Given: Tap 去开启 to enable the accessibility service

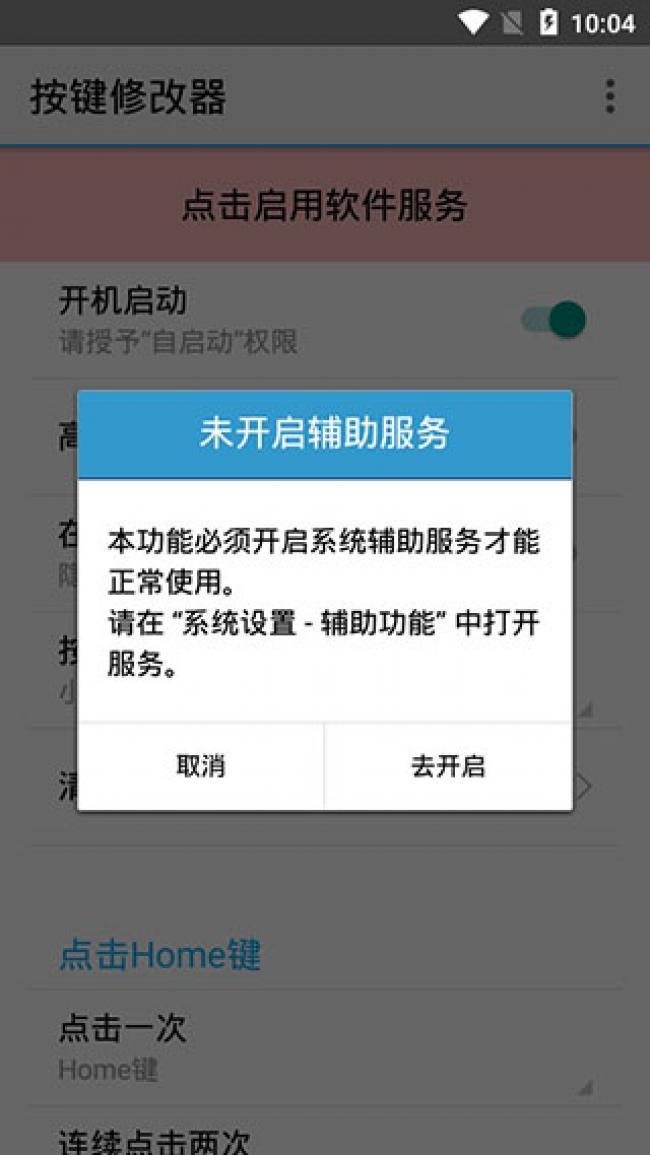Looking at the screenshot, I should coord(448,766).
